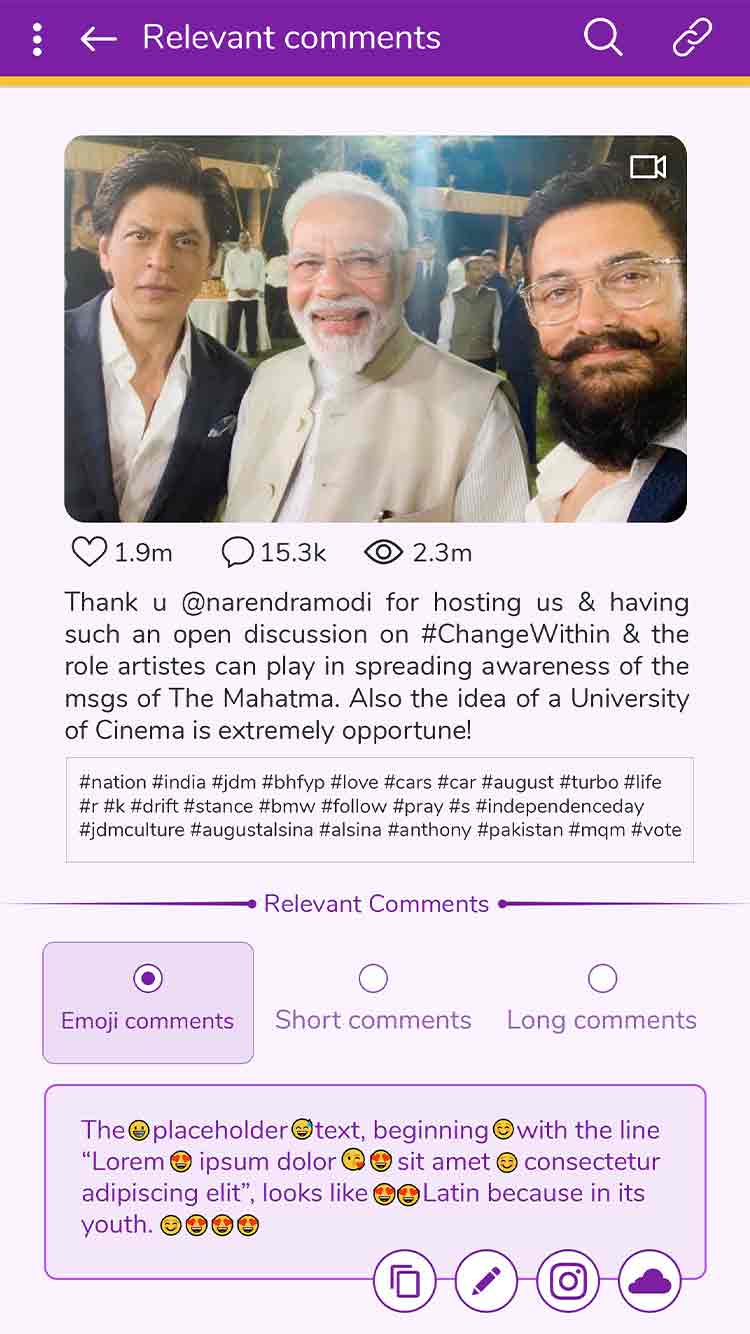Copy the generated comment

pyautogui.click(x=405, y=1281)
